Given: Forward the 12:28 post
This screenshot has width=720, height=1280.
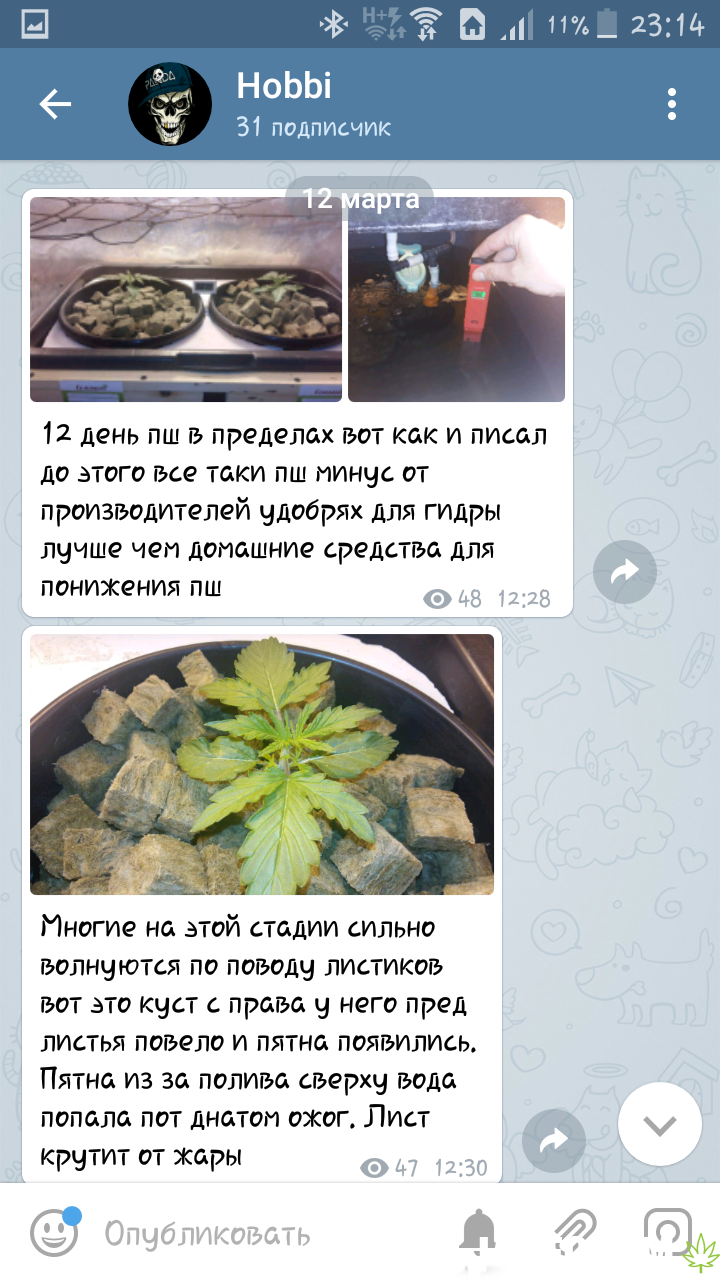Looking at the screenshot, I should pos(624,572).
